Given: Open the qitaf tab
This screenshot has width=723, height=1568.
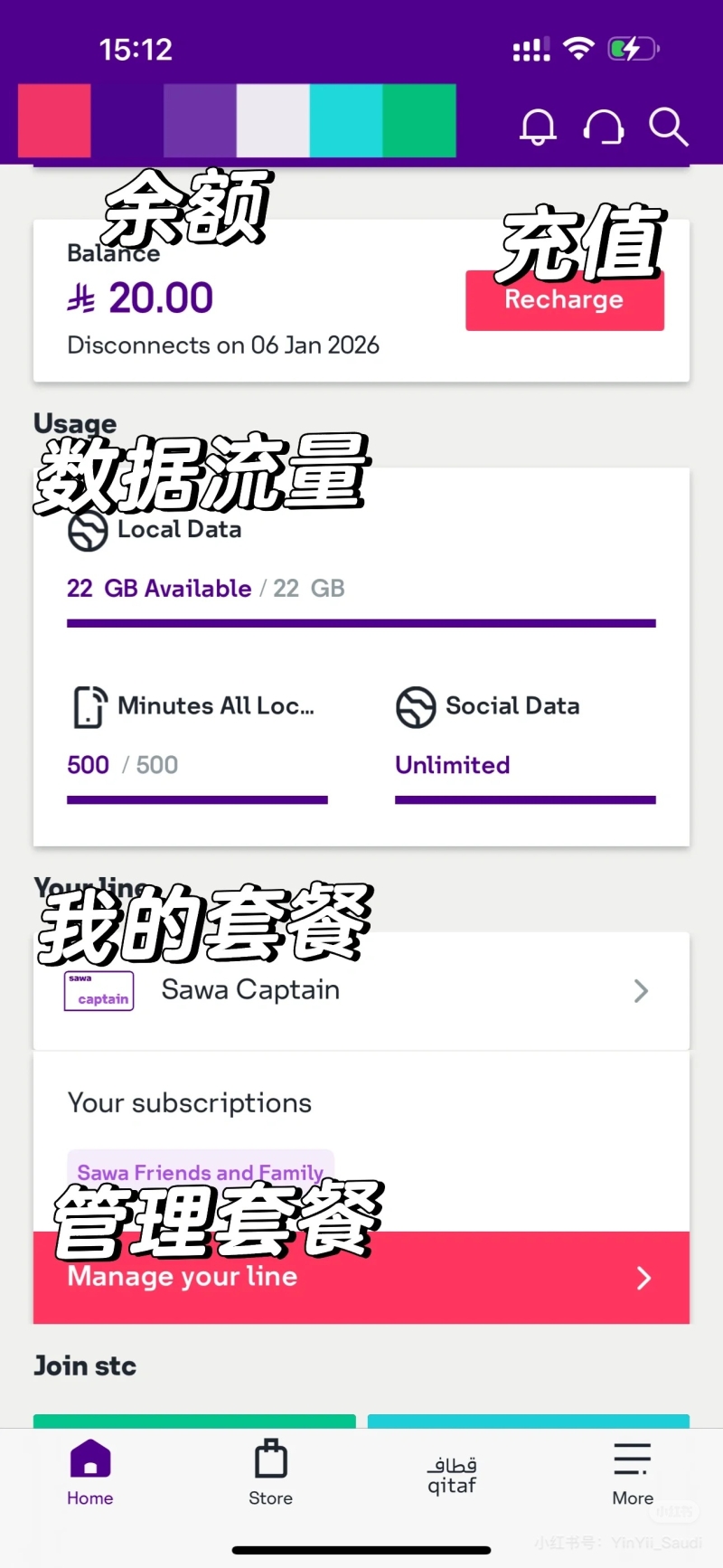Looking at the screenshot, I should tap(452, 1475).
